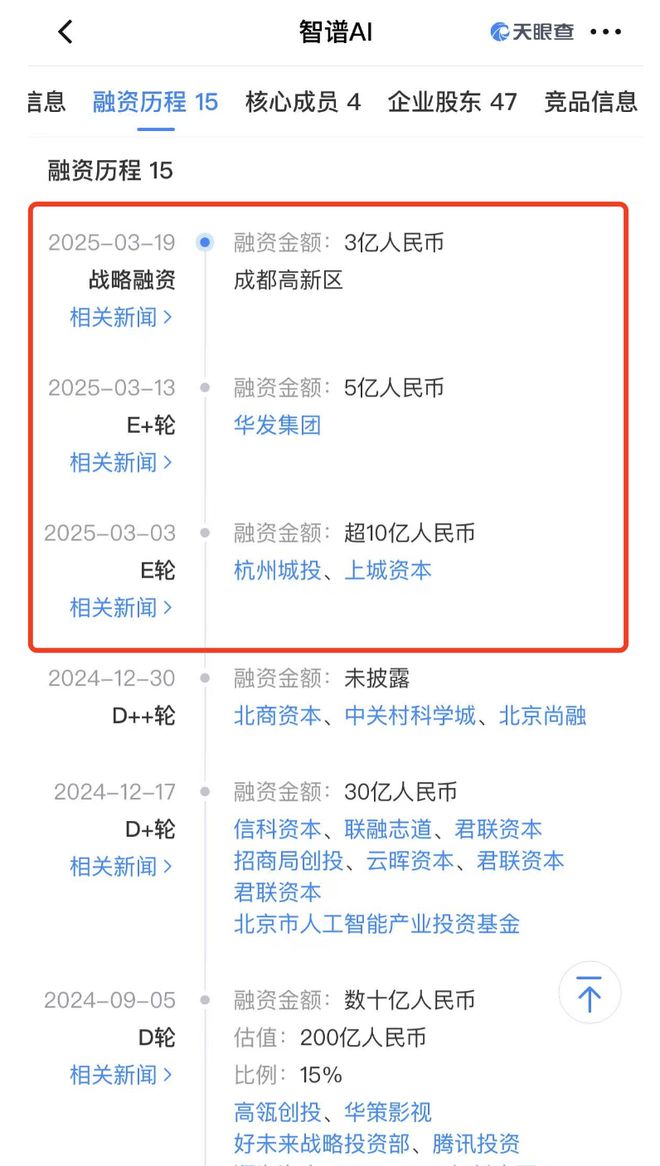660x1166 pixels.
Task: Open 相关新闻 for the 2024-09-05 D轮
Action: [121, 1075]
